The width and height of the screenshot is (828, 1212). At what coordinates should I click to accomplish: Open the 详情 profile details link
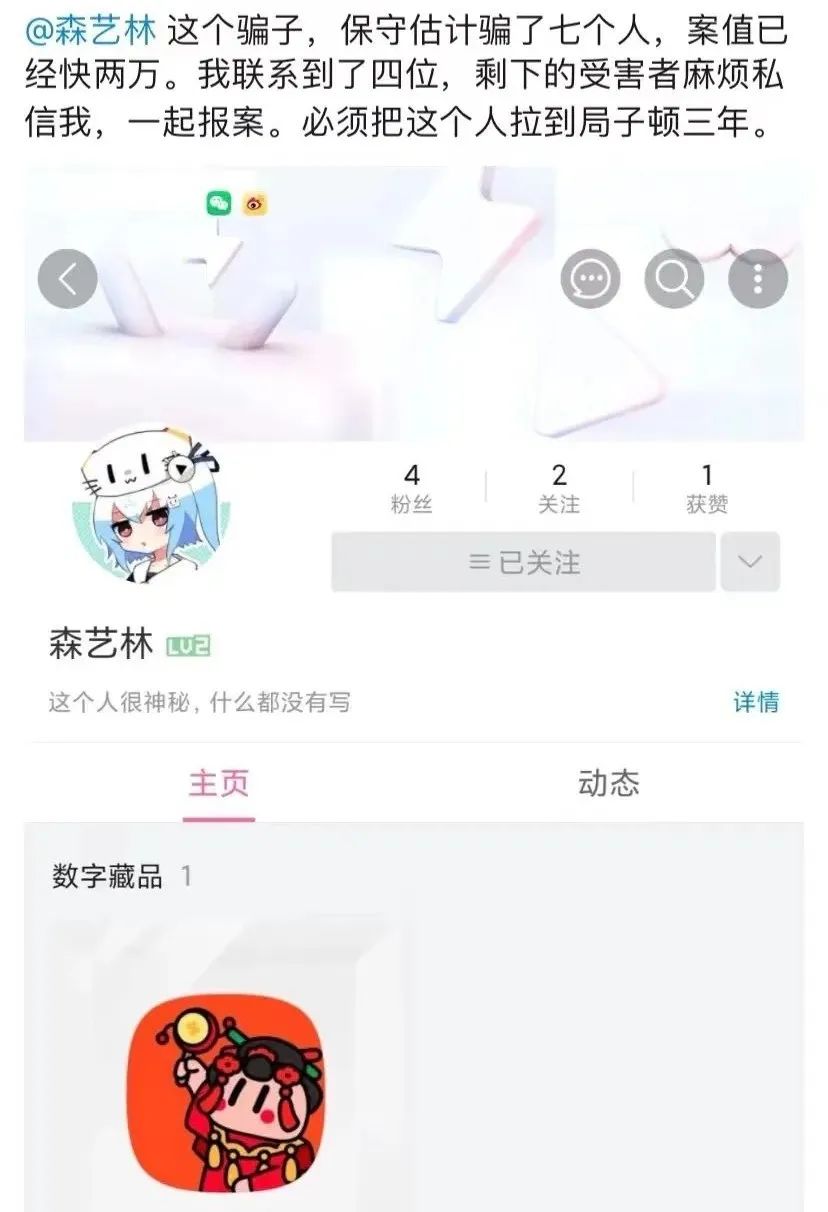tap(756, 702)
